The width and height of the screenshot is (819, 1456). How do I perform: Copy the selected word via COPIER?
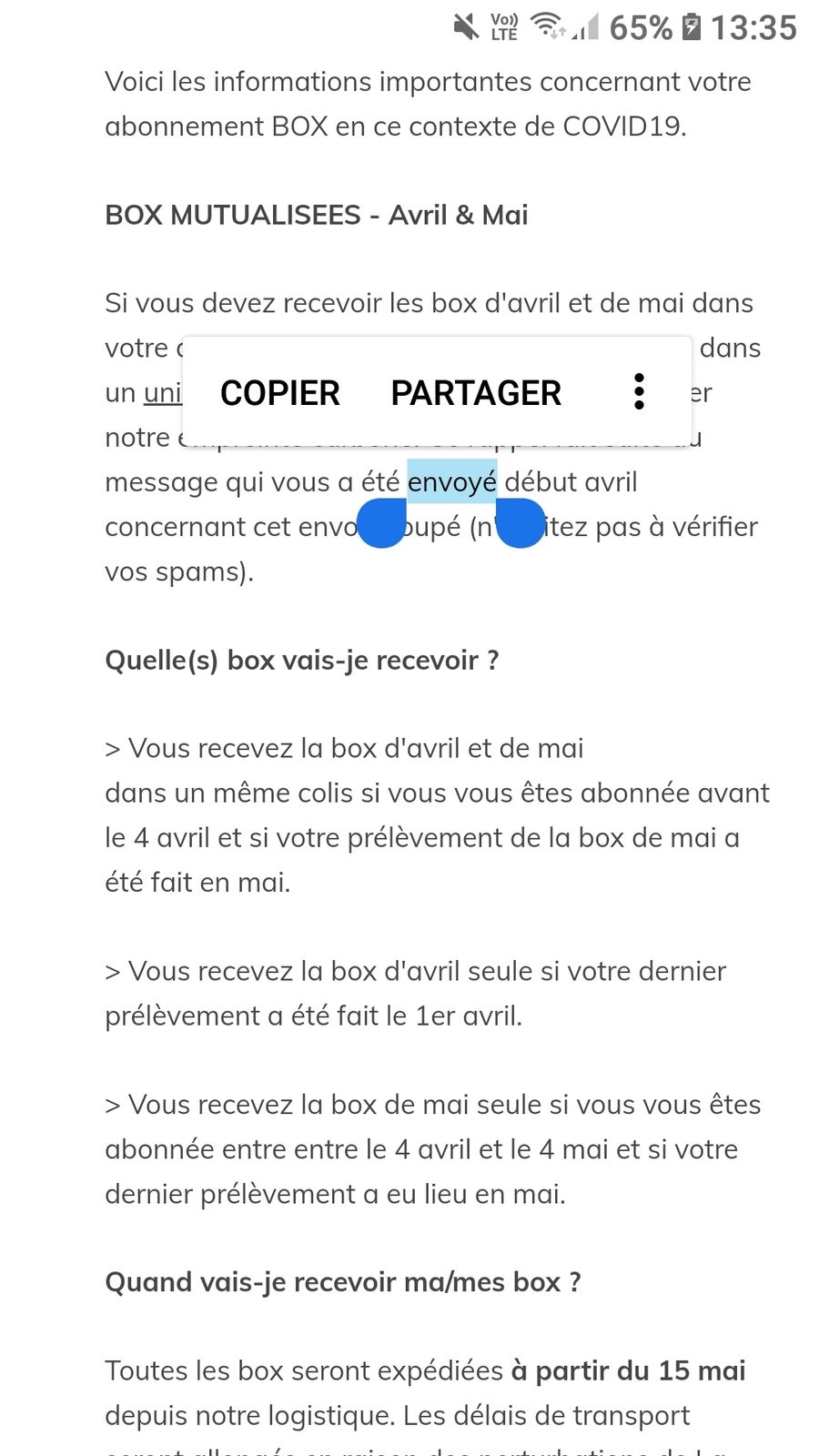tap(280, 393)
